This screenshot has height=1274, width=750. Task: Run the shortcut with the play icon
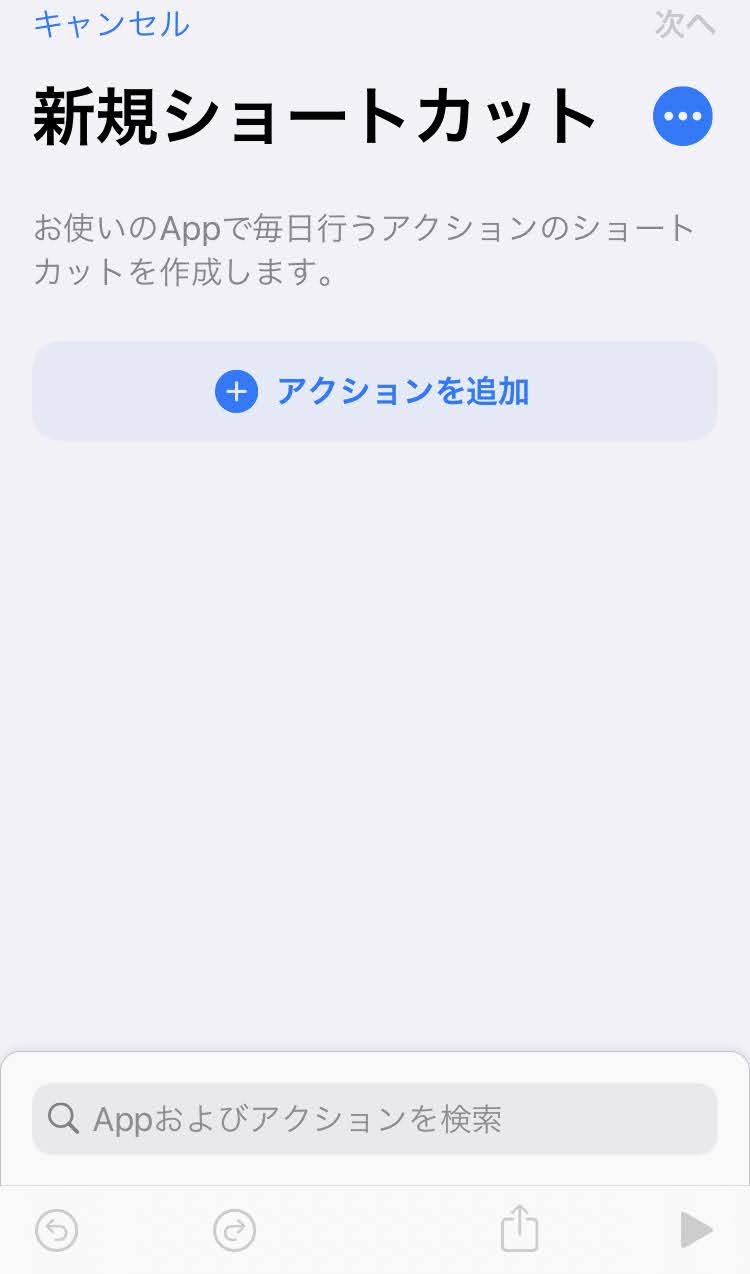(696, 1230)
